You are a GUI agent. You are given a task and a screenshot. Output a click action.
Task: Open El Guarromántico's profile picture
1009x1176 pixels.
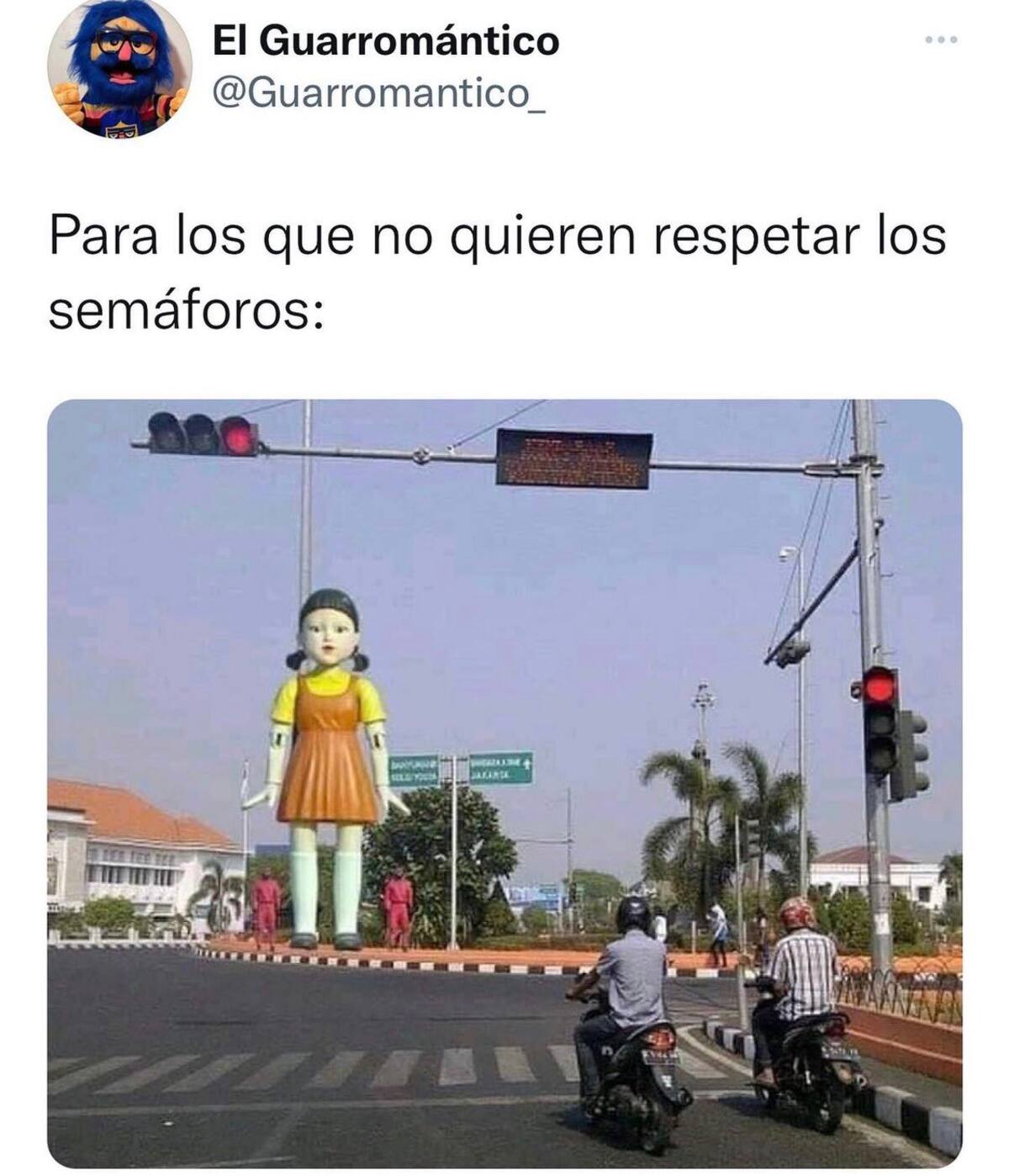[x=119, y=67]
